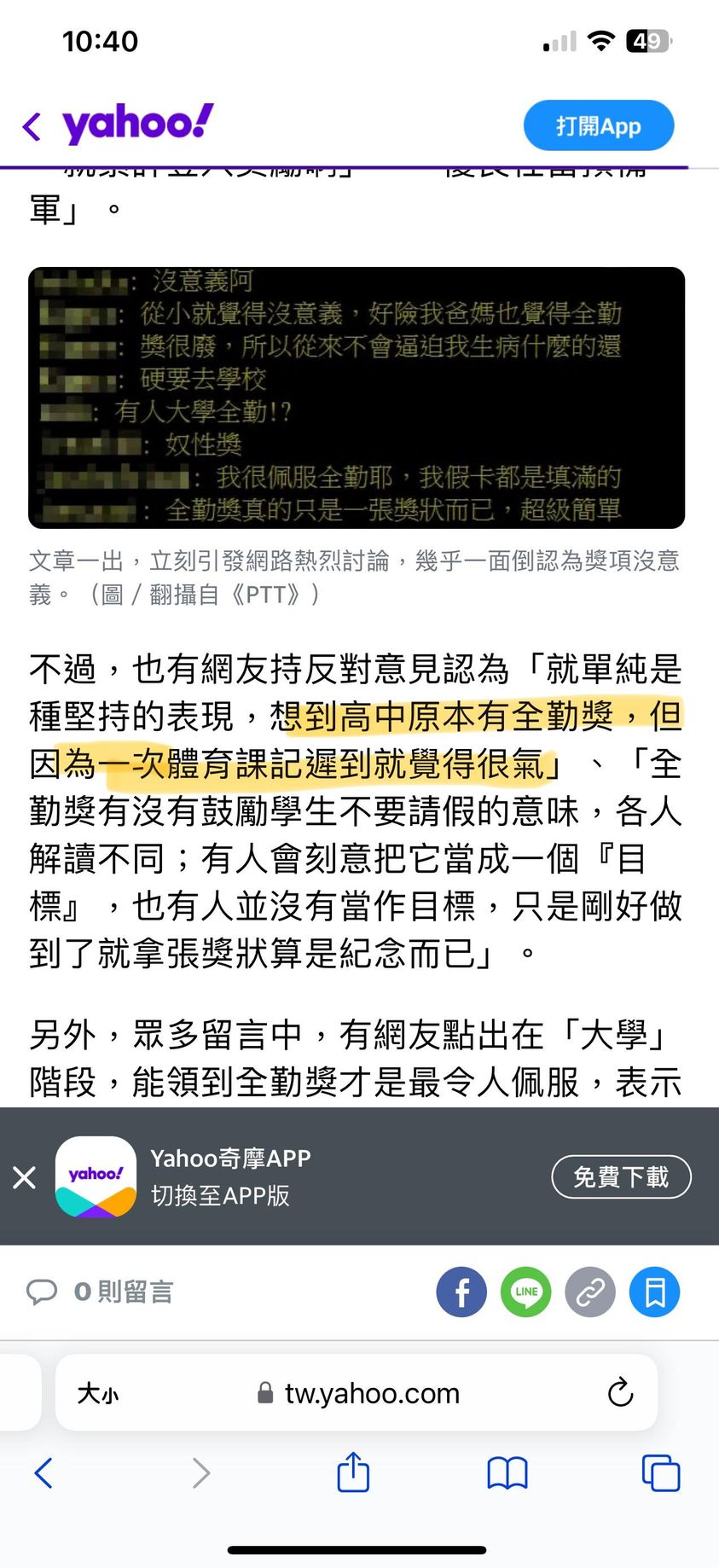
Task: Show all open tabs
Action: point(660,1473)
